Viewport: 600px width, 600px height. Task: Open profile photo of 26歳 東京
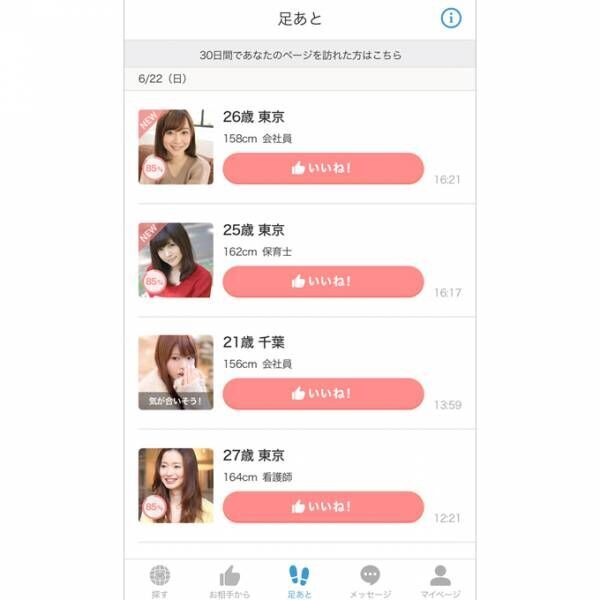tap(176, 147)
